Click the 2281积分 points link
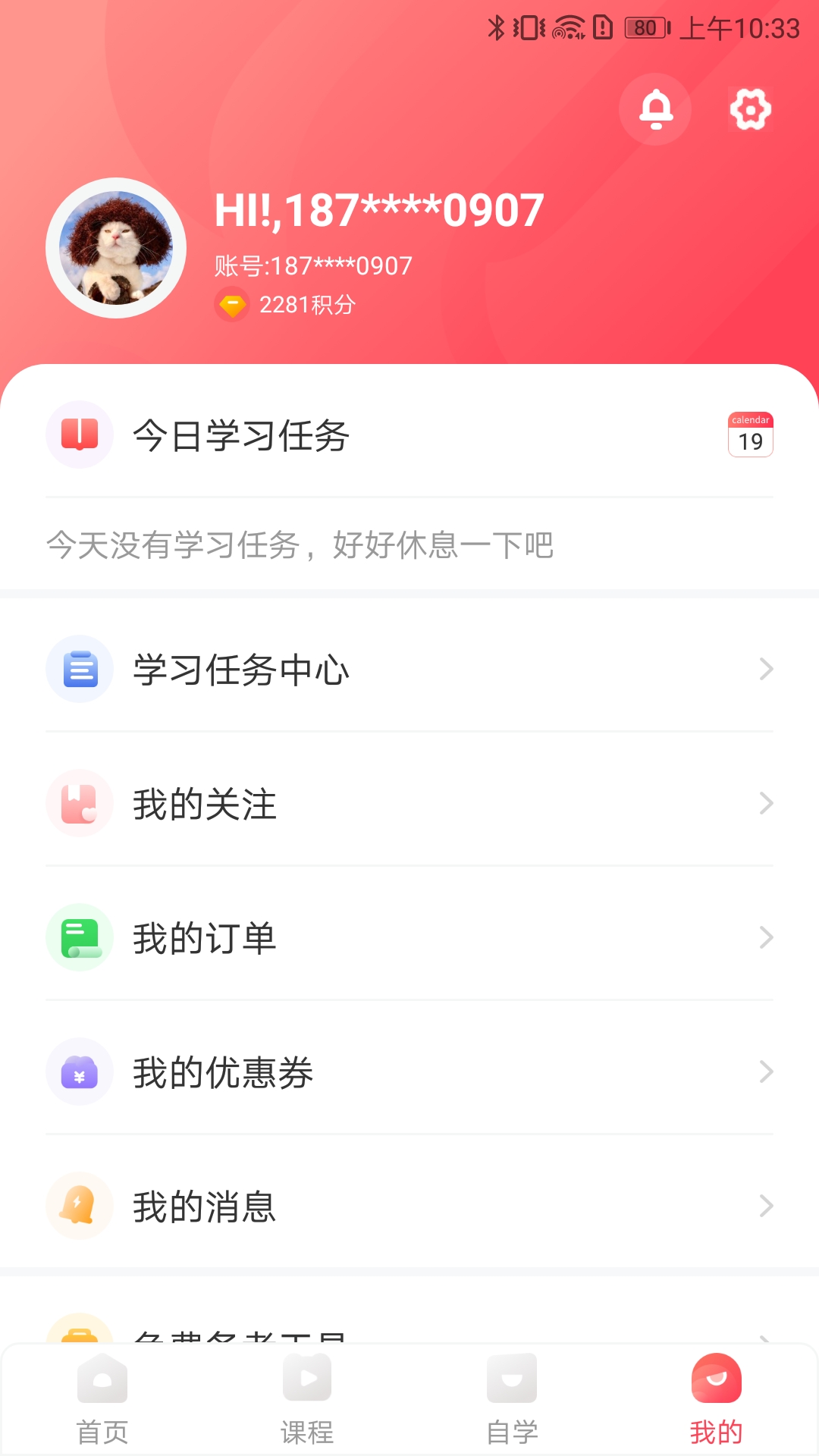Viewport: 819px width, 1456px height. (x=307, y=306)
